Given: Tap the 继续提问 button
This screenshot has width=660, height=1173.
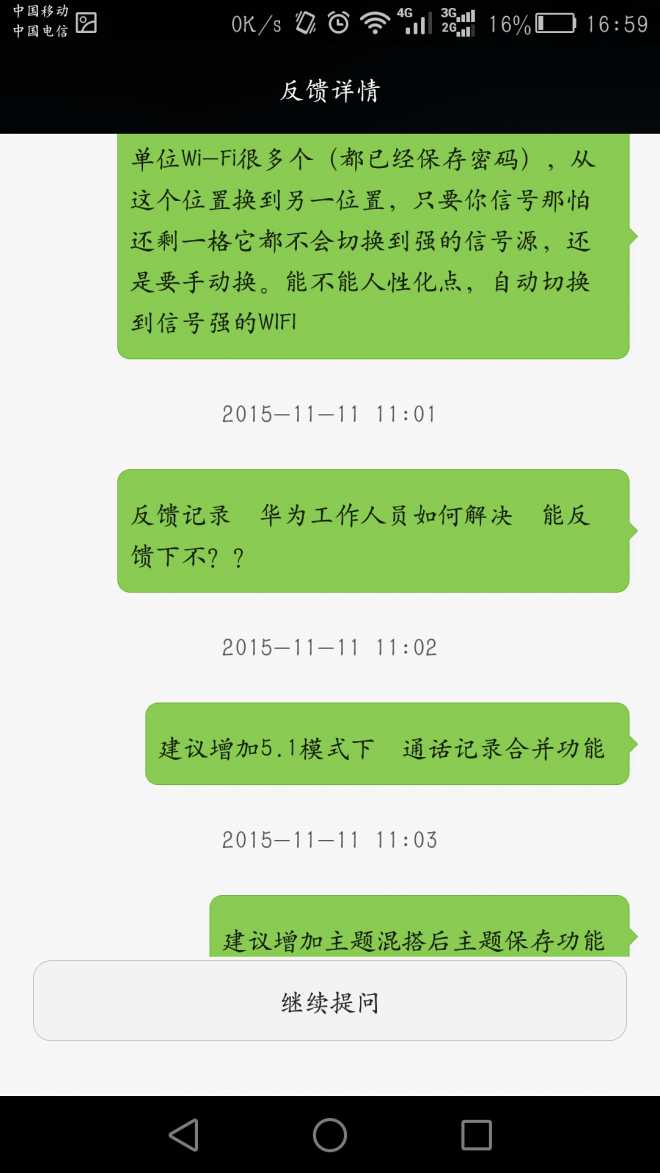Looking at the screenshot, I should click(x=330, y=1001).
